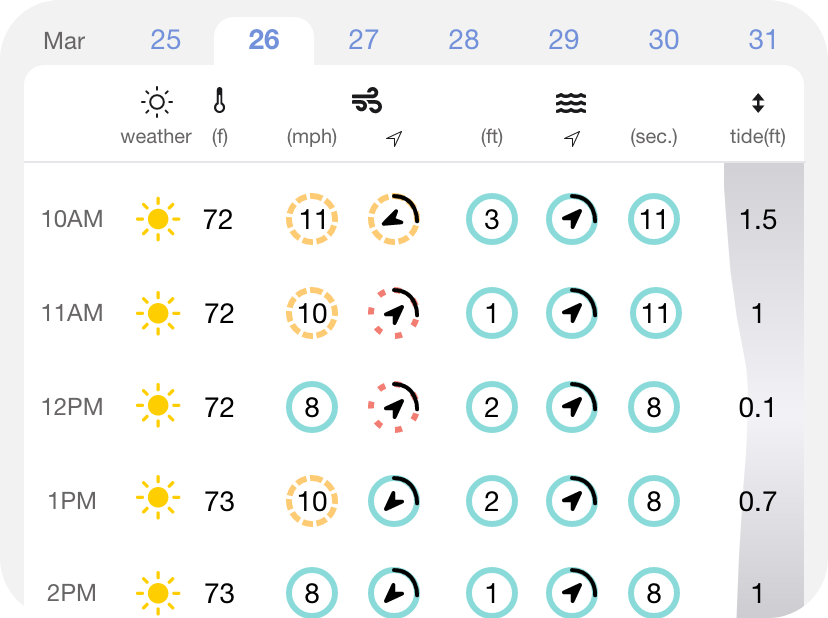Switch to the 30 date tab
This screenshot has height=618, width=828.
point(663,40)
